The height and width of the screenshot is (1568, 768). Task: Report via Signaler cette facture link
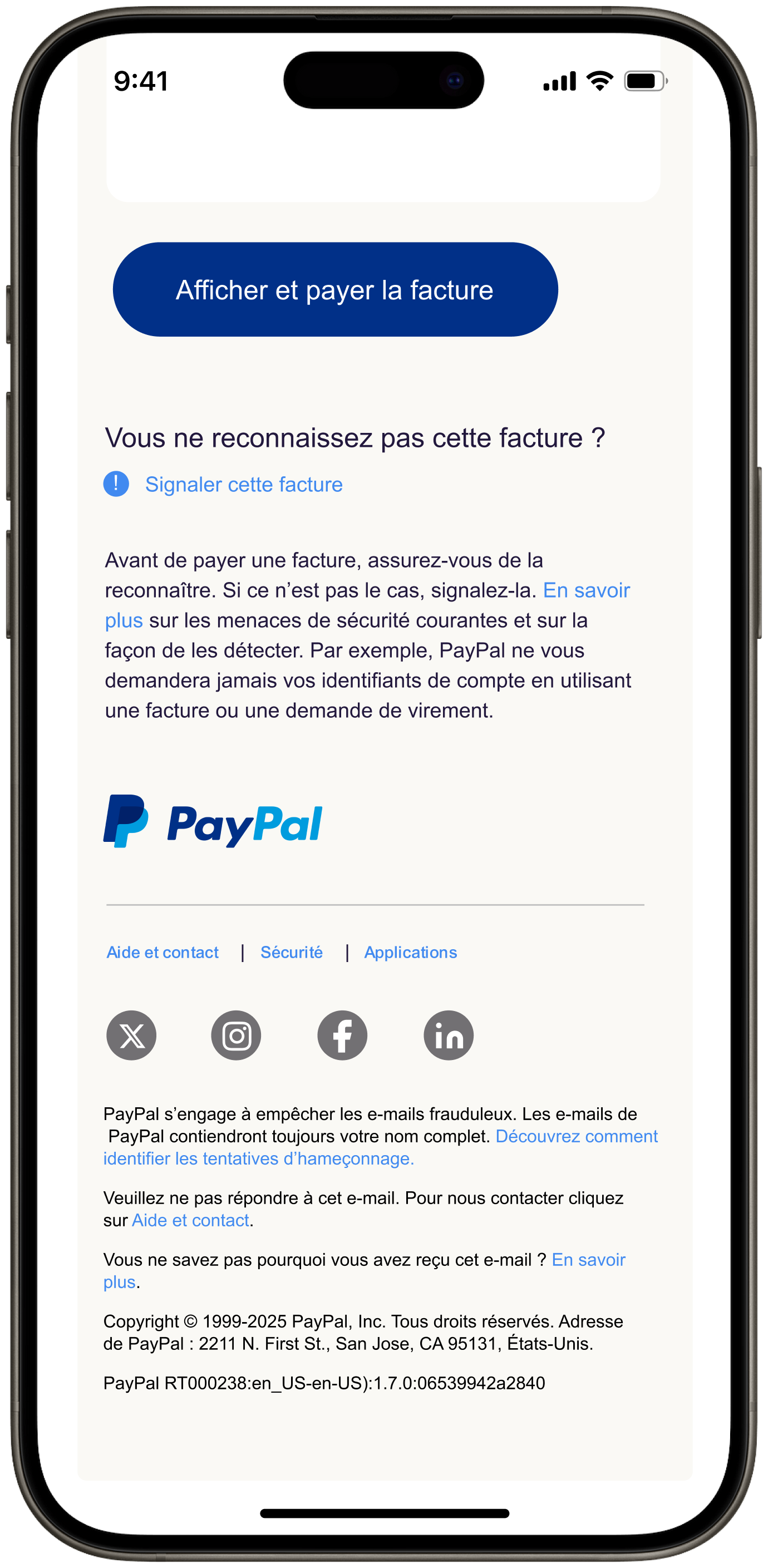[x=244, y=485]
